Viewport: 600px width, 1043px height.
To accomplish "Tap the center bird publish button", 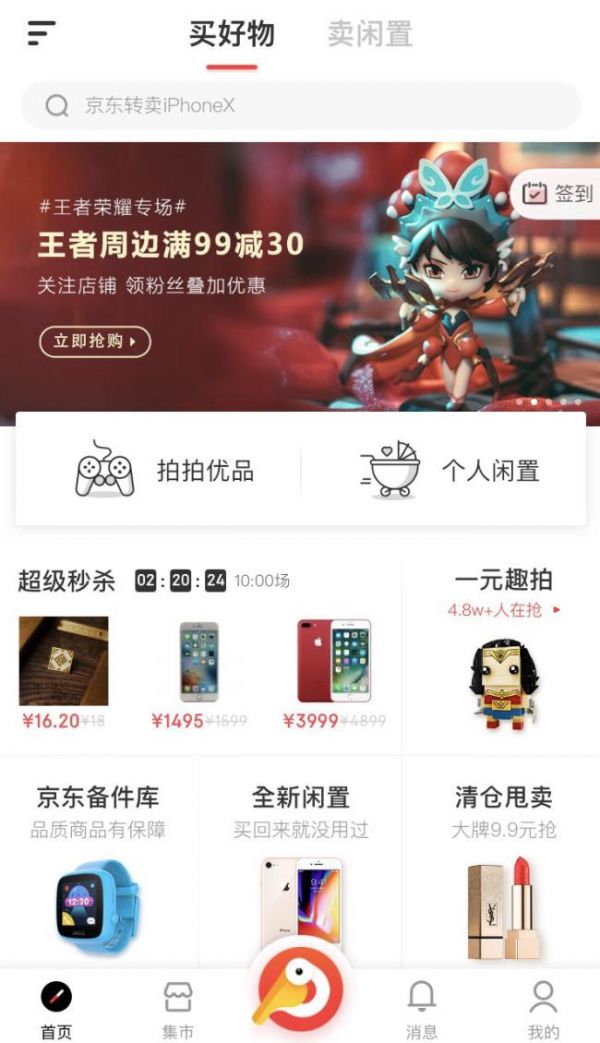I will click(x=300, y=990).
